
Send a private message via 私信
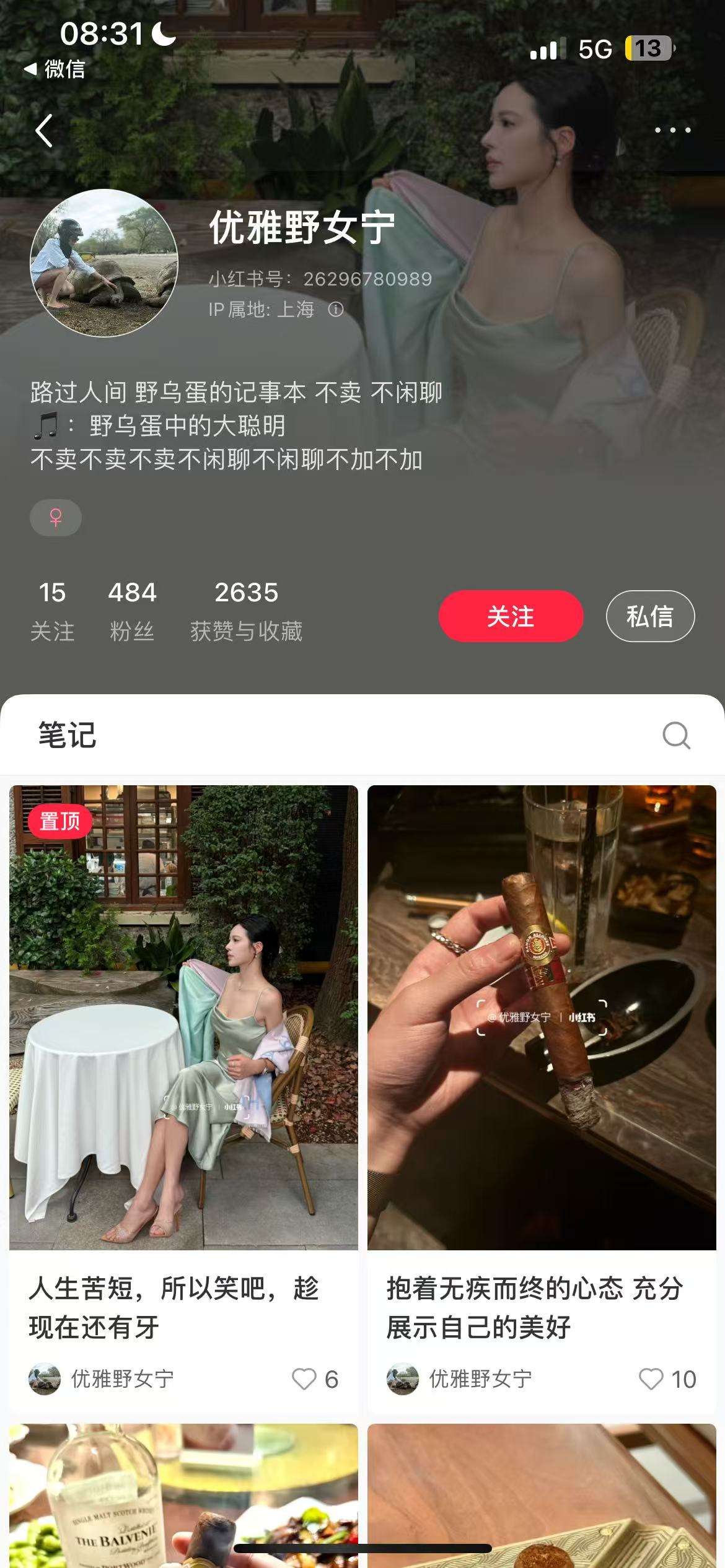click(x=650, y=616)
